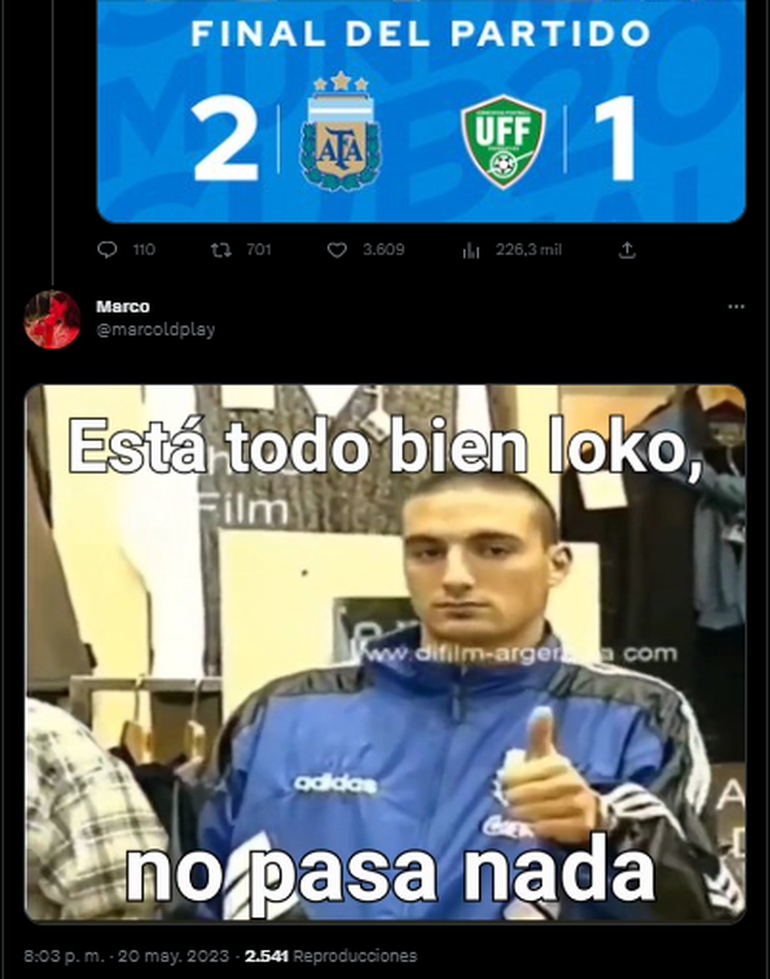The width and height of the screenshot is (770, 979).
Task: Open Marco's profile picture
Action: 52,319
